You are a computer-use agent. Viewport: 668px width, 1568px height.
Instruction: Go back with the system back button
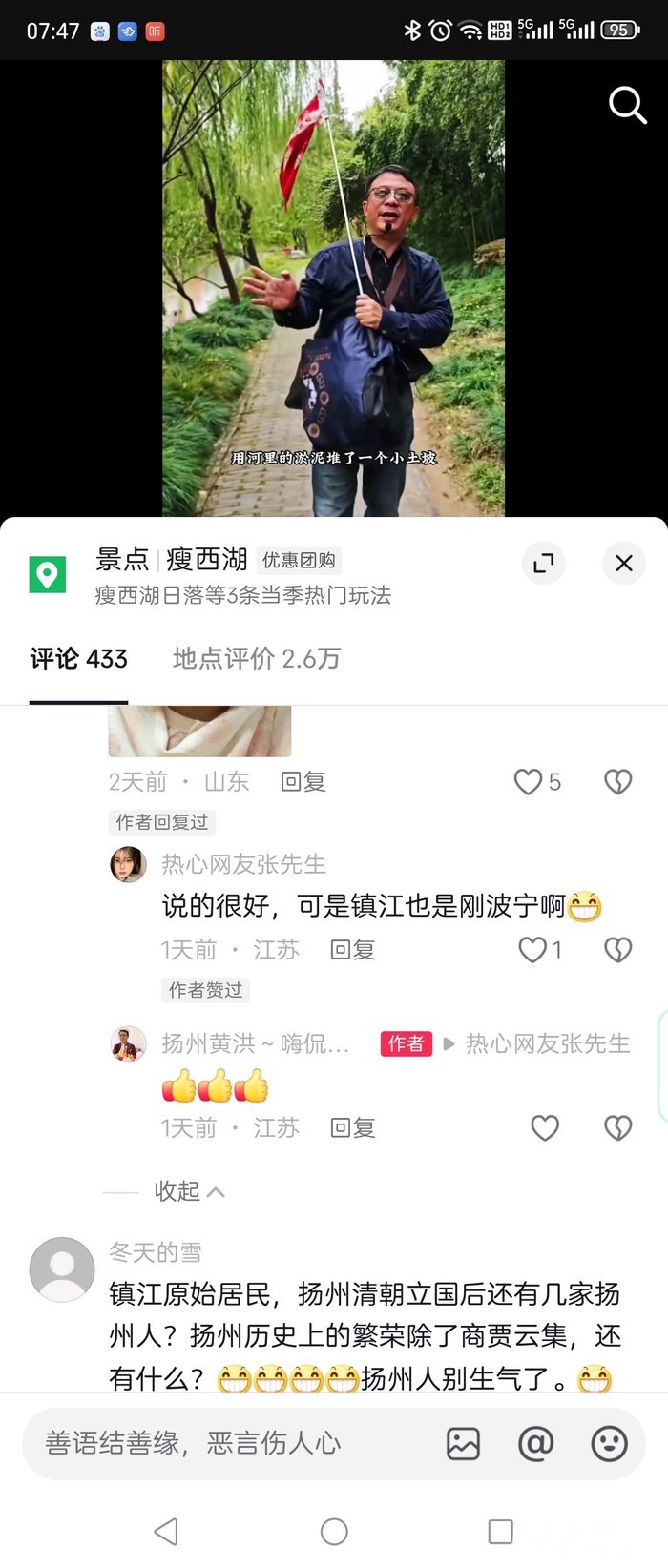[166, 1532]
